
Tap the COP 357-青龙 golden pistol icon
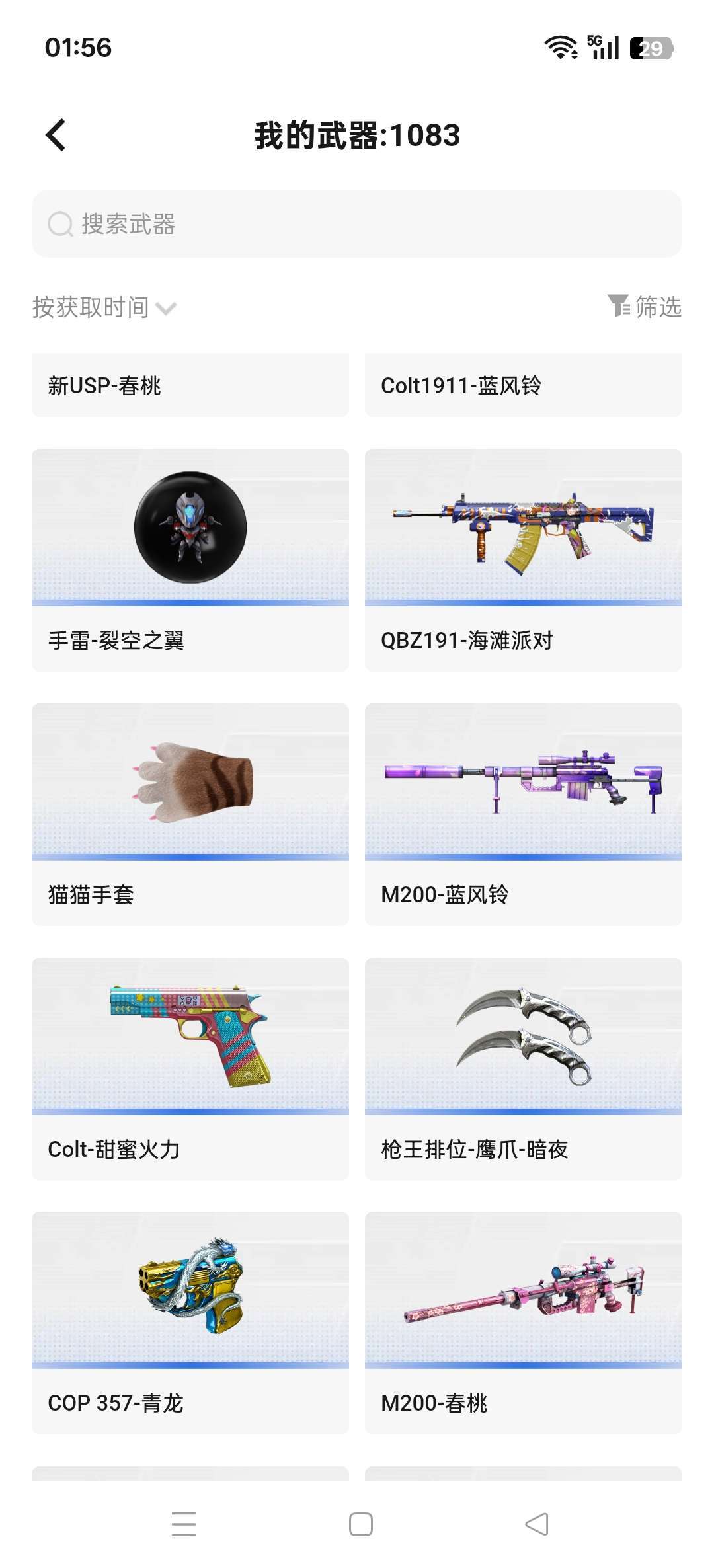(x=189, y=1289)
